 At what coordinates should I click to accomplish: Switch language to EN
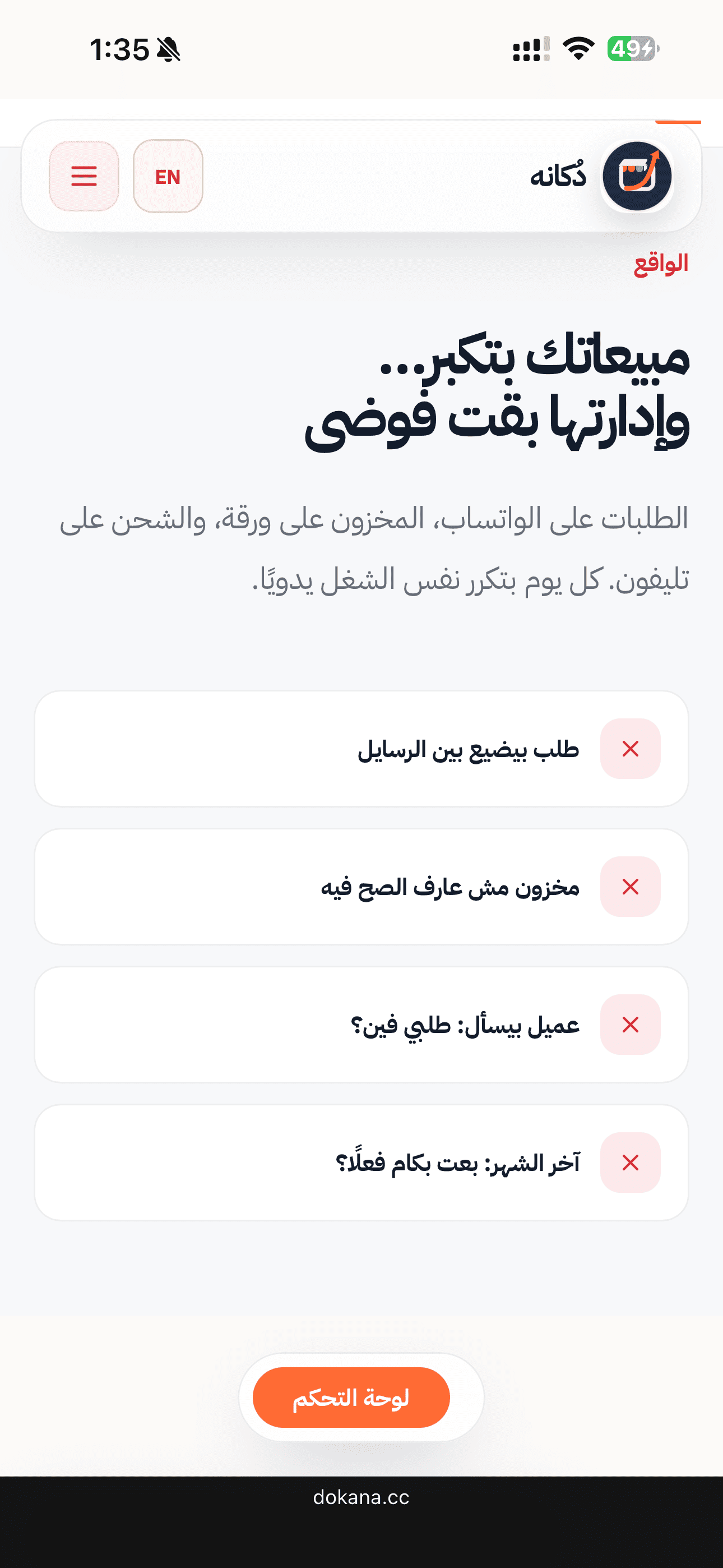[168, 176]
